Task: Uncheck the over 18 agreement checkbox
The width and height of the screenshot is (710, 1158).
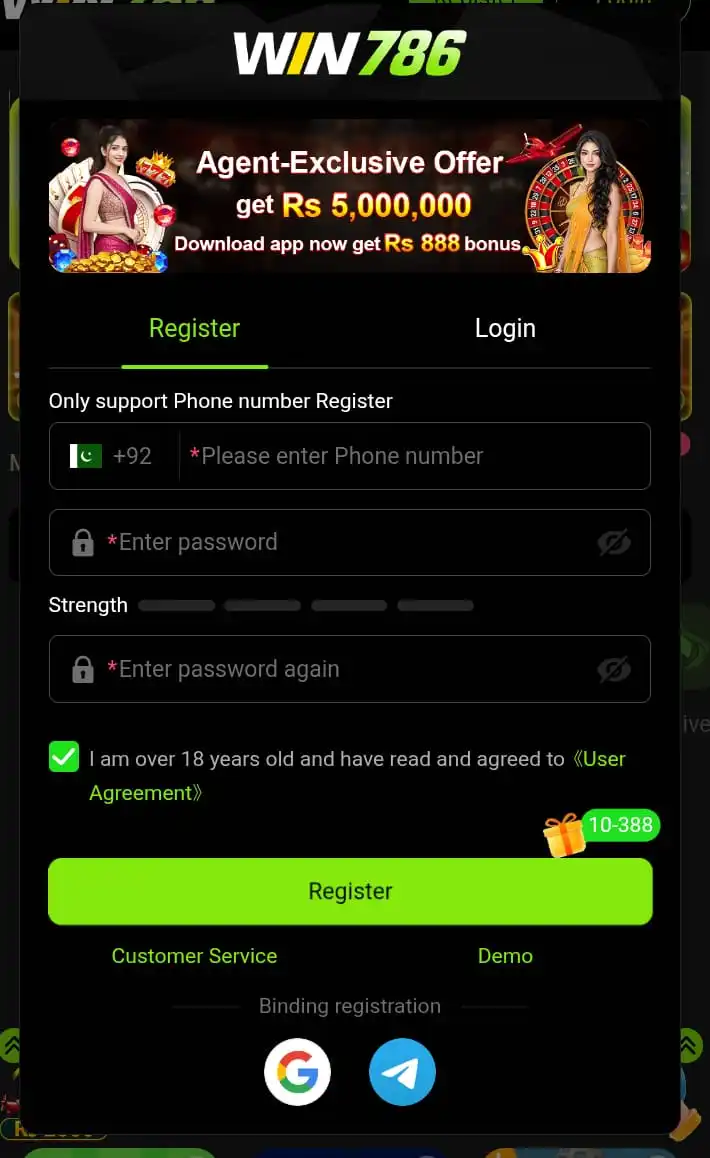Action: pos(64,757)
